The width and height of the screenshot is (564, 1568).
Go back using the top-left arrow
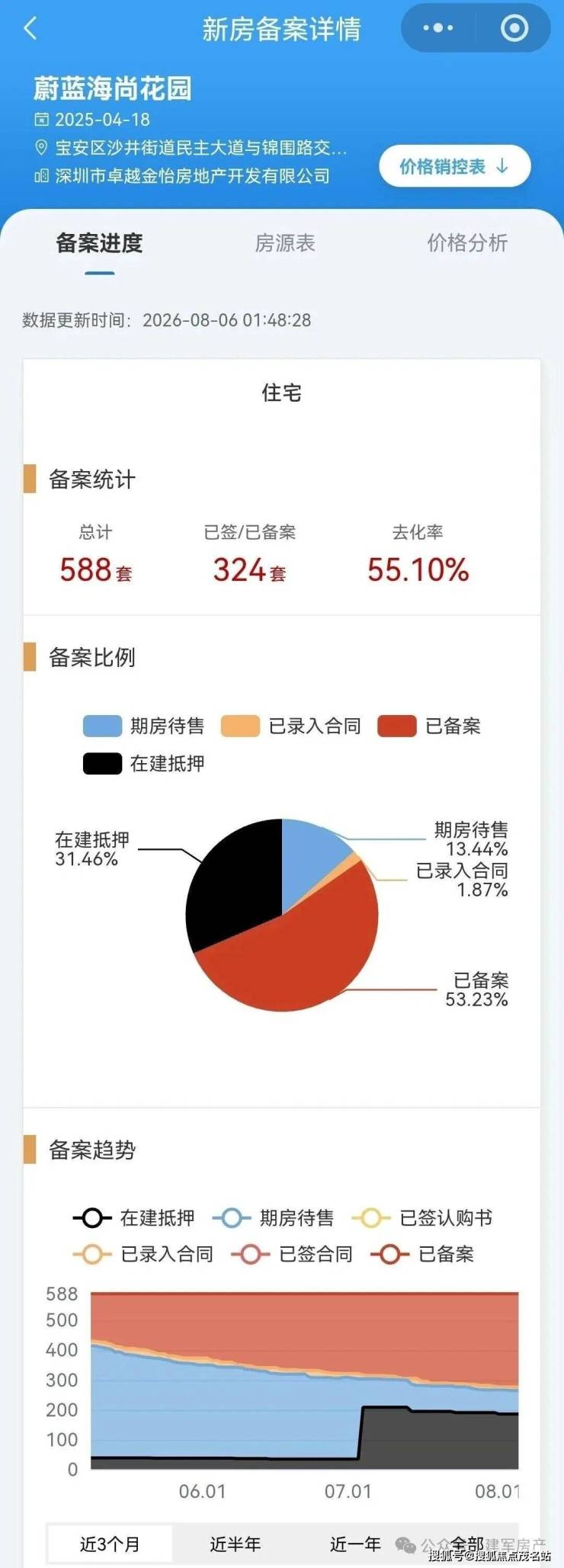30,29
